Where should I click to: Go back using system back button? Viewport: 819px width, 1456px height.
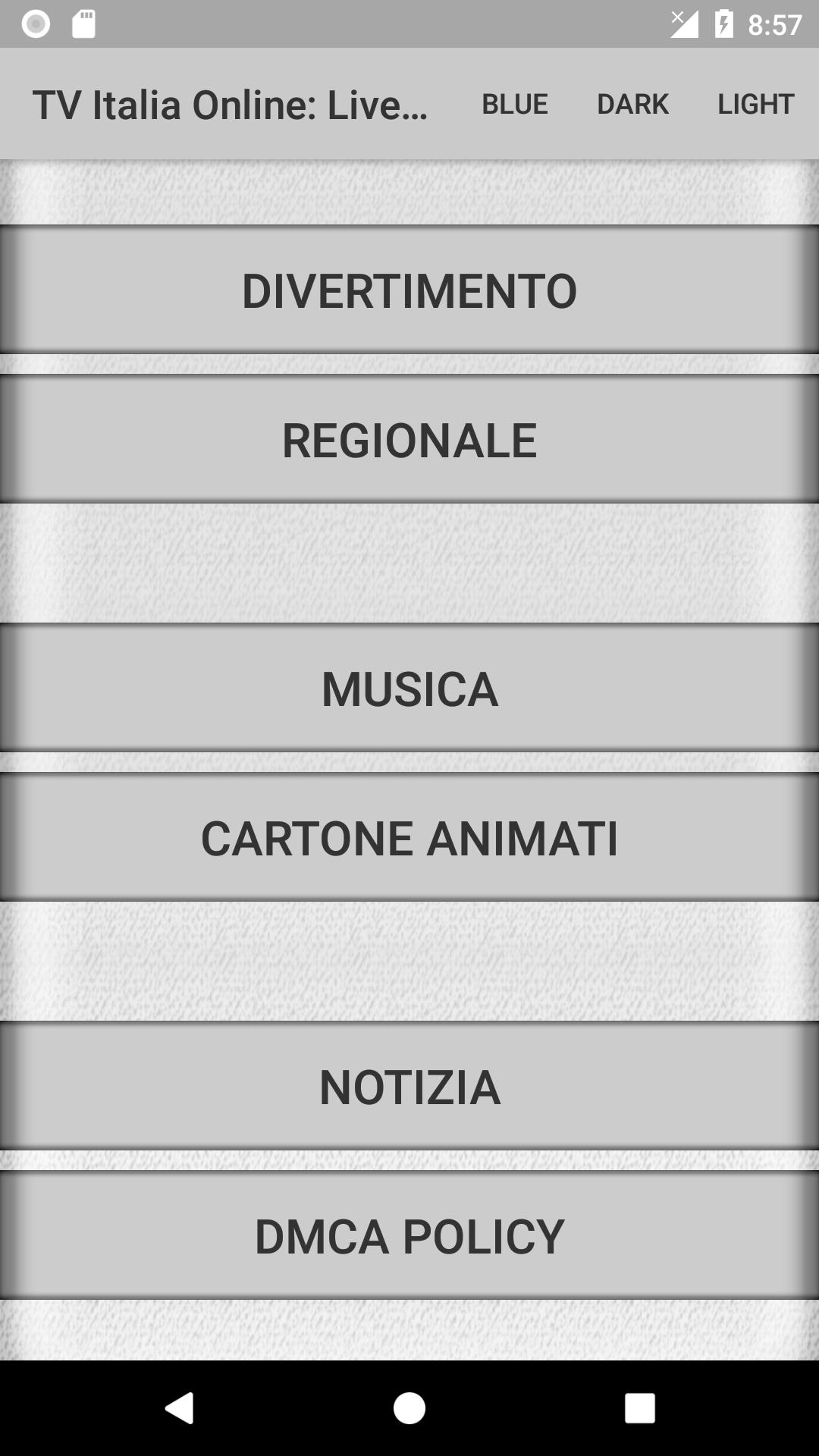tap(180, 1408)
